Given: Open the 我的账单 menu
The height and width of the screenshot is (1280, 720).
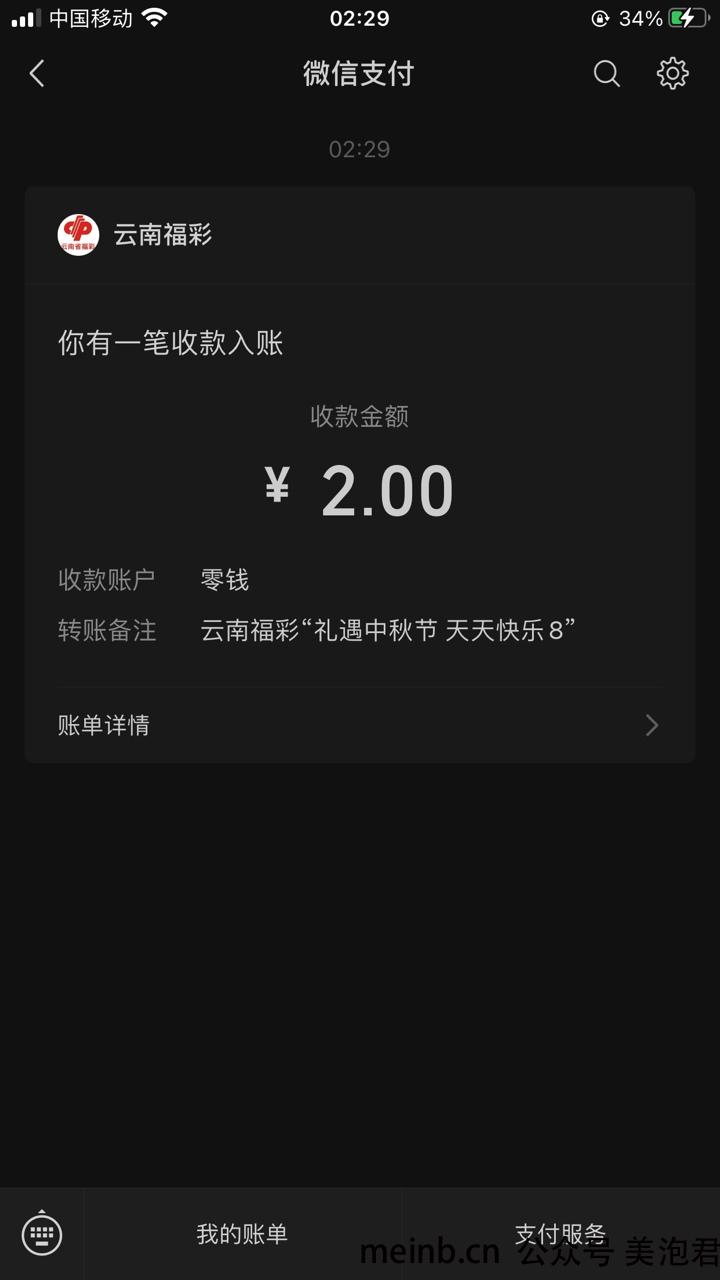Looking at the screenshot, I should pyautogui.click(x=242, y=1234).
